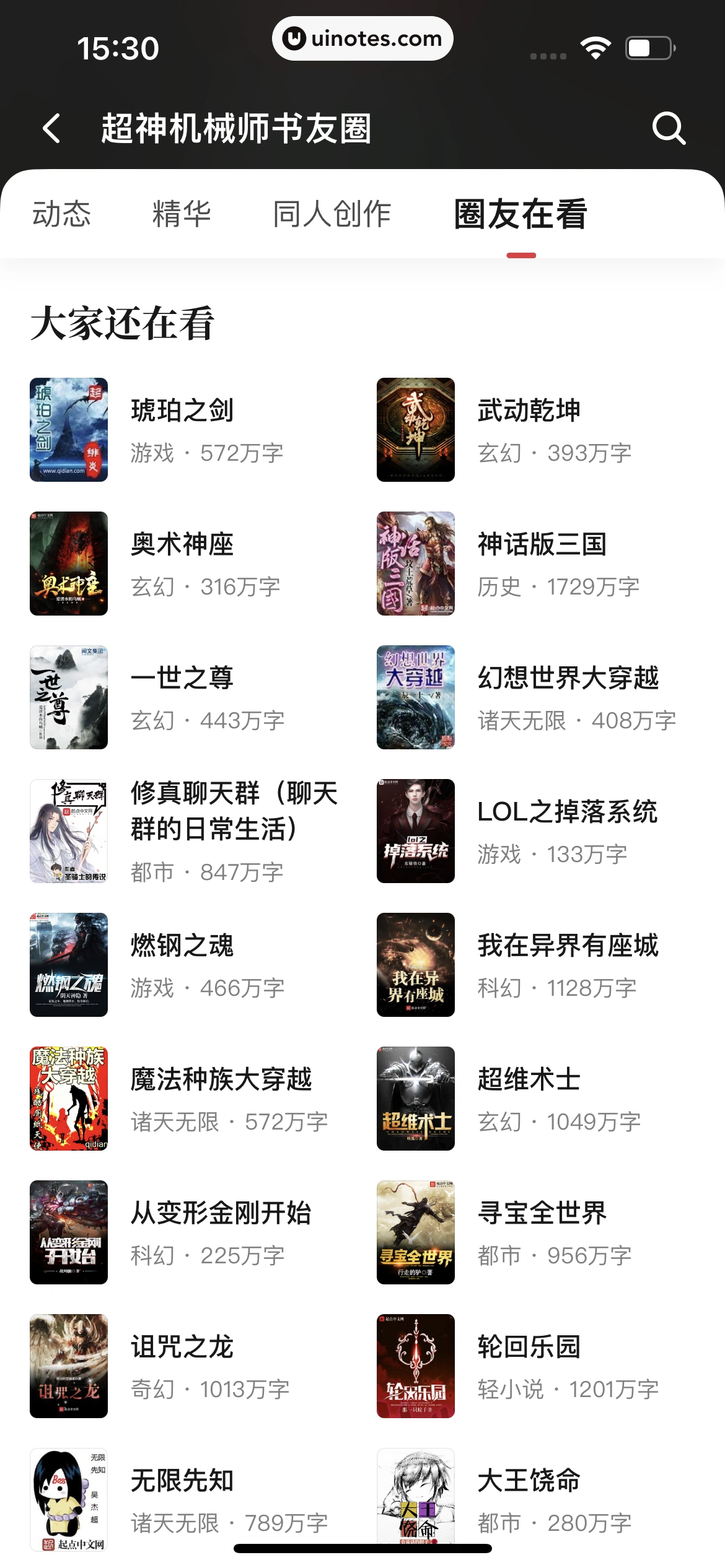The width and height of the screenshot is (725, 1568).
Task: Click the 轮回乐园 cover image
Action: (x=416, y=1365)
